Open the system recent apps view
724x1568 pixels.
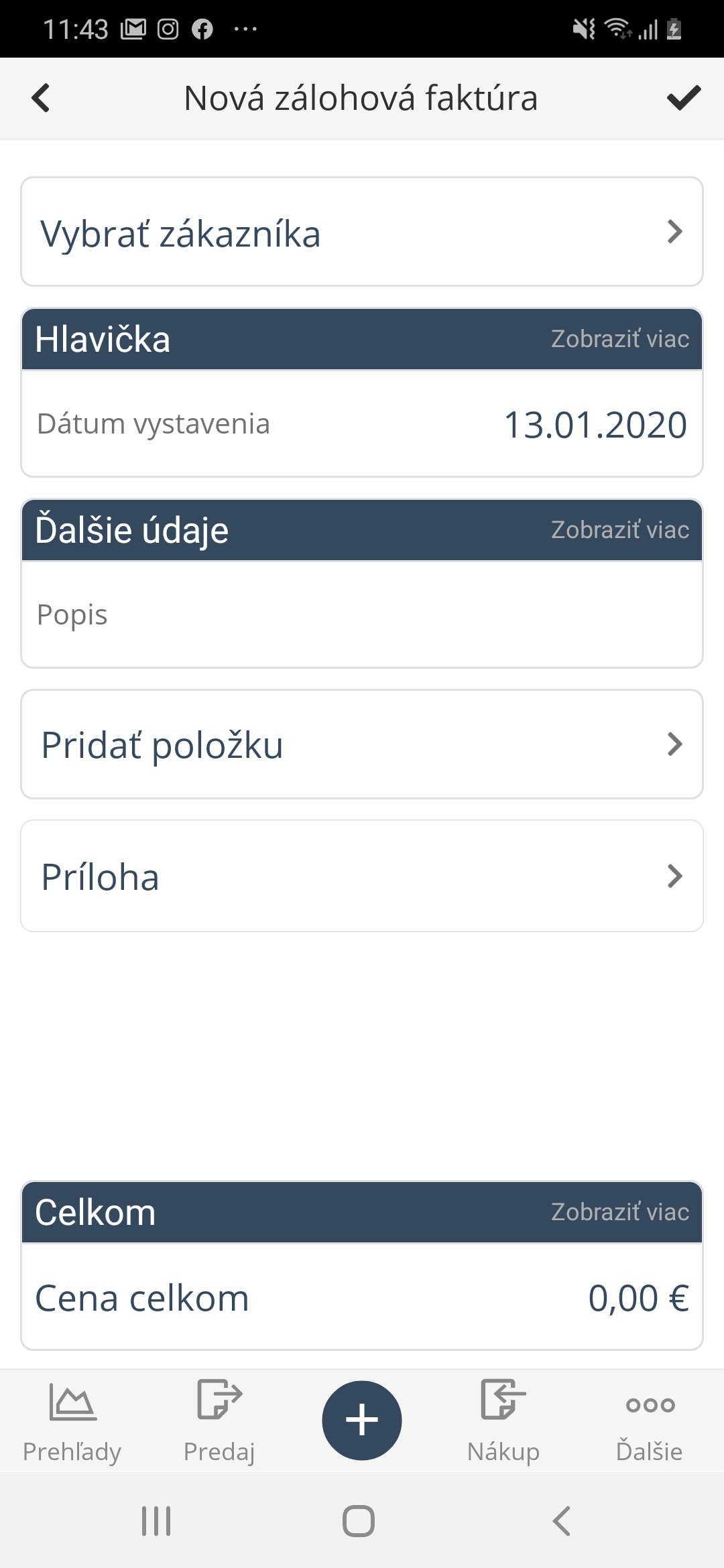[156, 1520]
